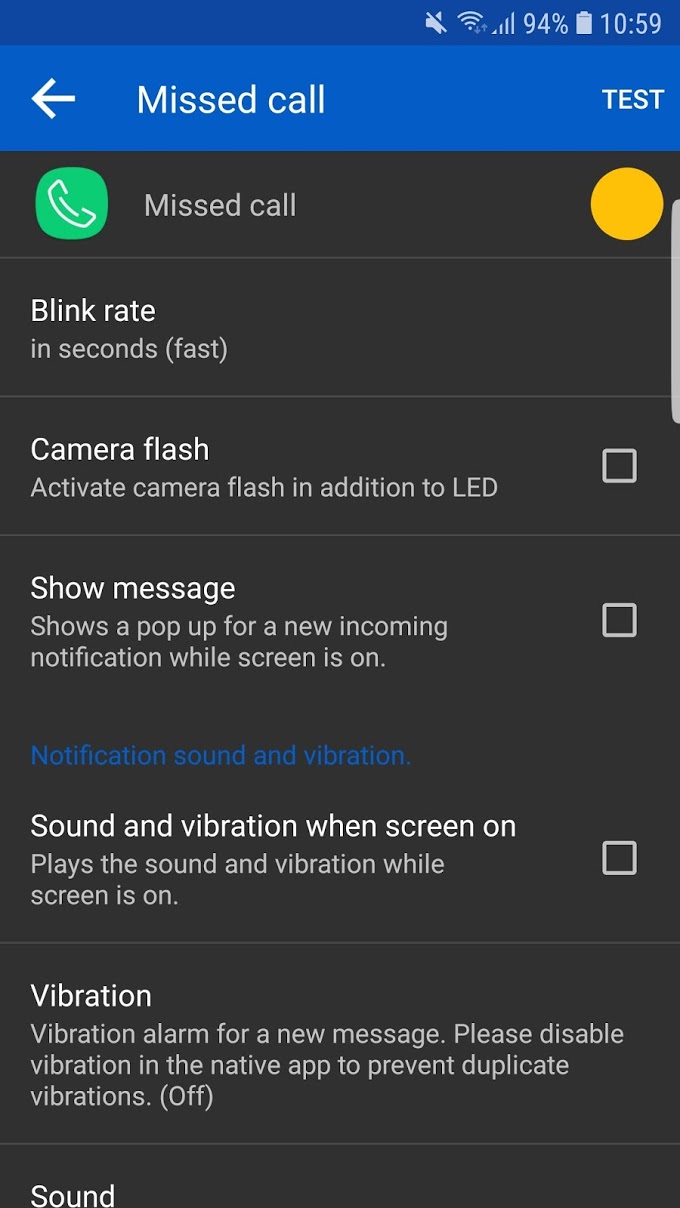Check the Show message option
This screenshot has width=680, height=1208.
619,620
